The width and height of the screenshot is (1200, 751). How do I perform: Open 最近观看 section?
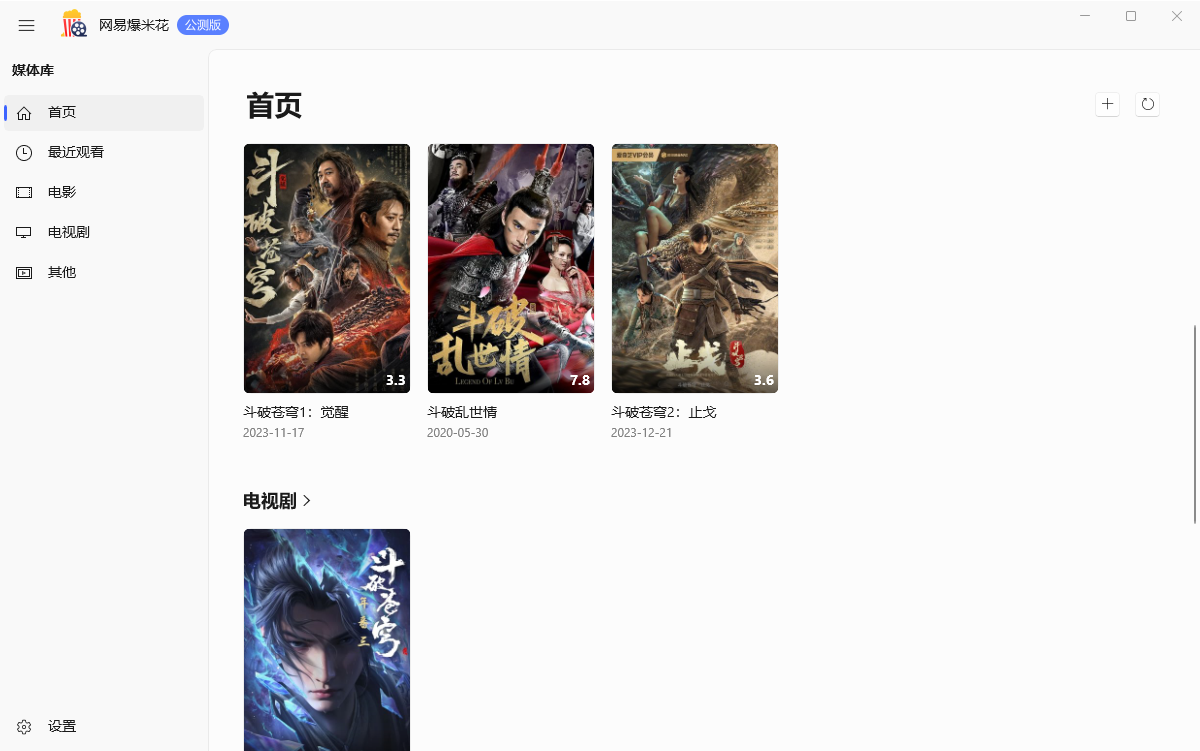pyautogui.click(x=75, y=152)
